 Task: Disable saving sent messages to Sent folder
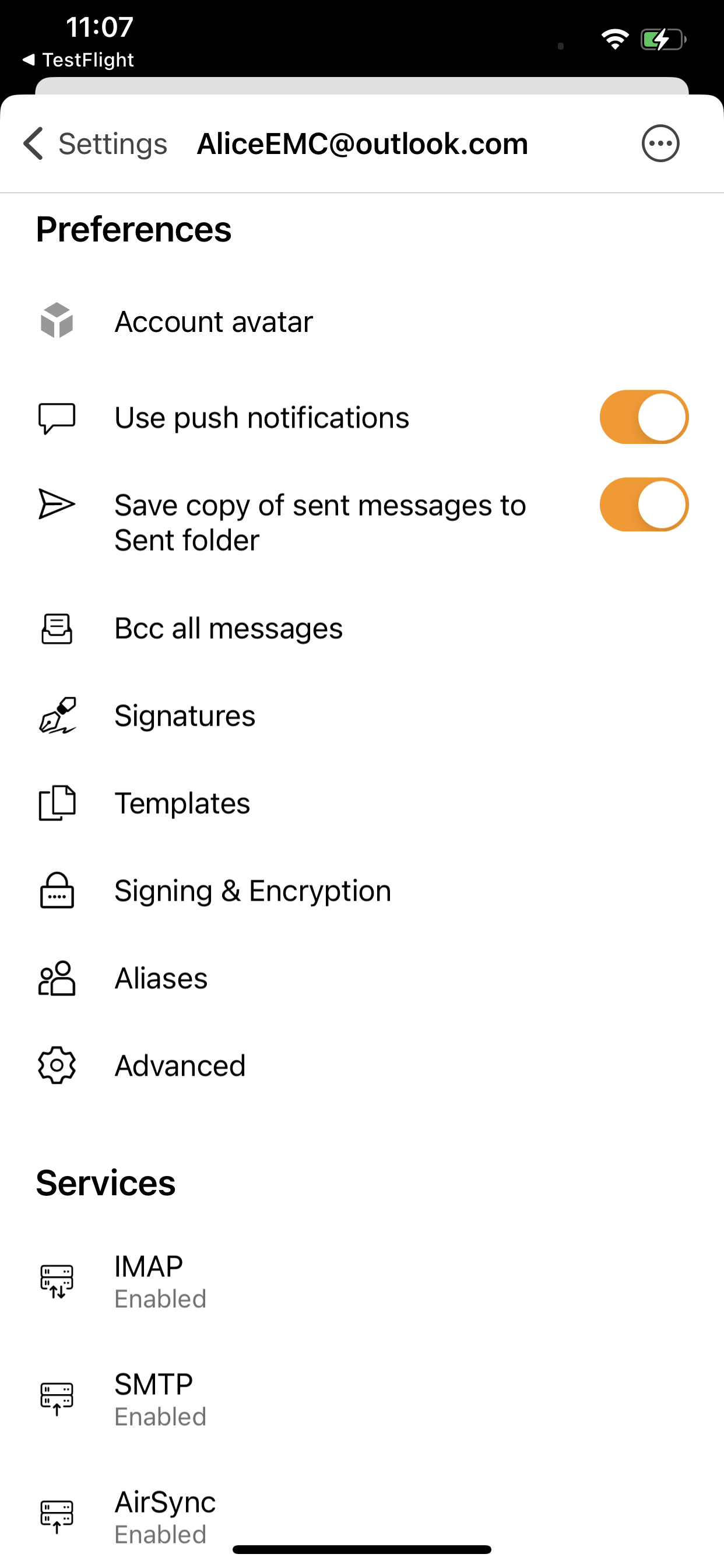[644, 505]
